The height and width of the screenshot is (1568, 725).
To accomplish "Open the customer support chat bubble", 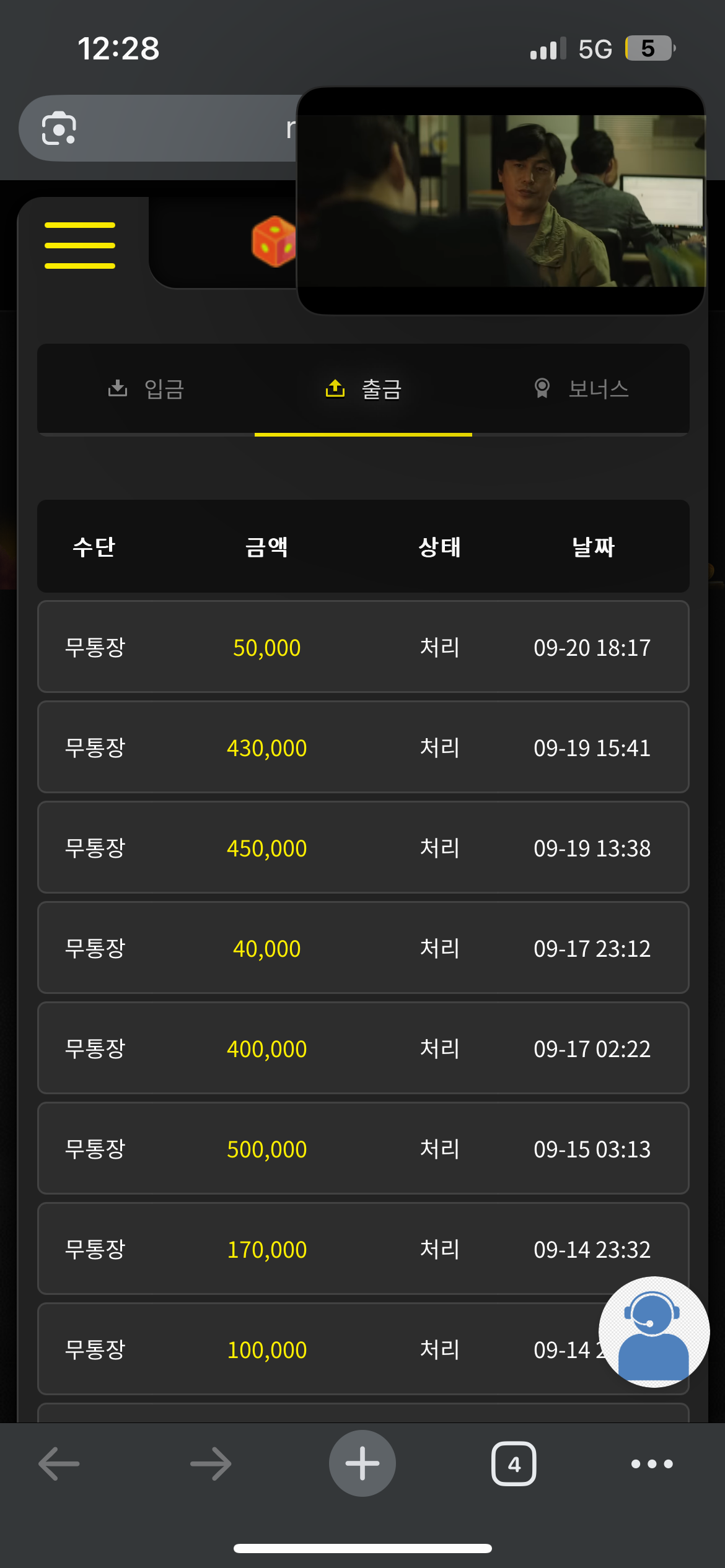I will [x=654, y=1331].
